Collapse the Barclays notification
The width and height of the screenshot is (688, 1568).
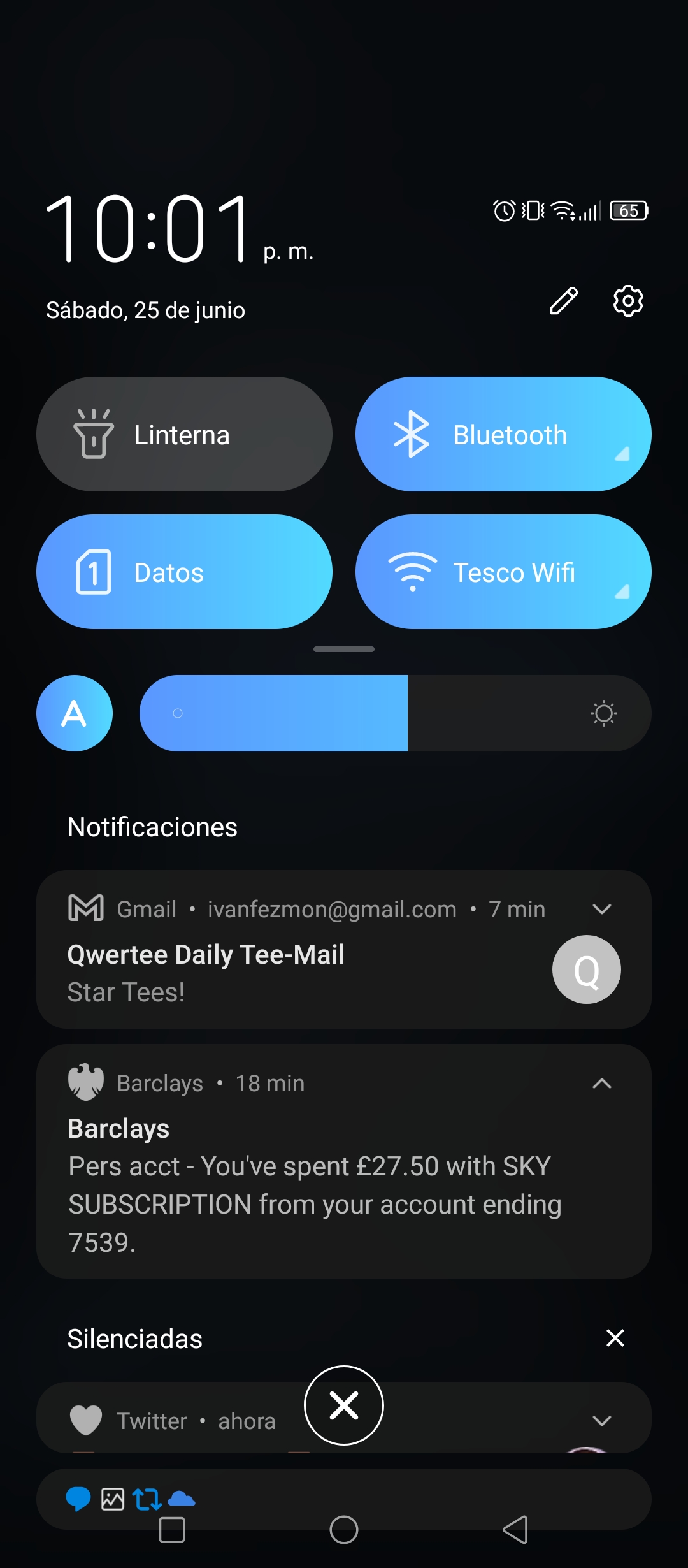[x=602, y=1083]
